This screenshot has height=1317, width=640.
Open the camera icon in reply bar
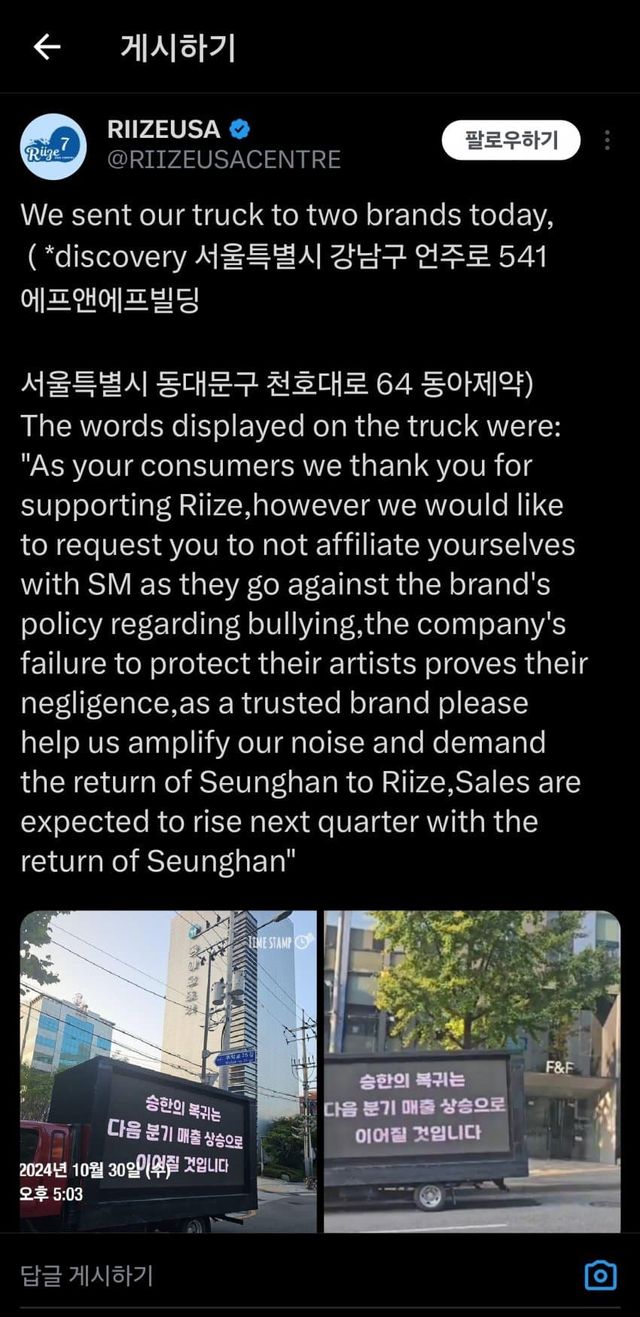599,1275
